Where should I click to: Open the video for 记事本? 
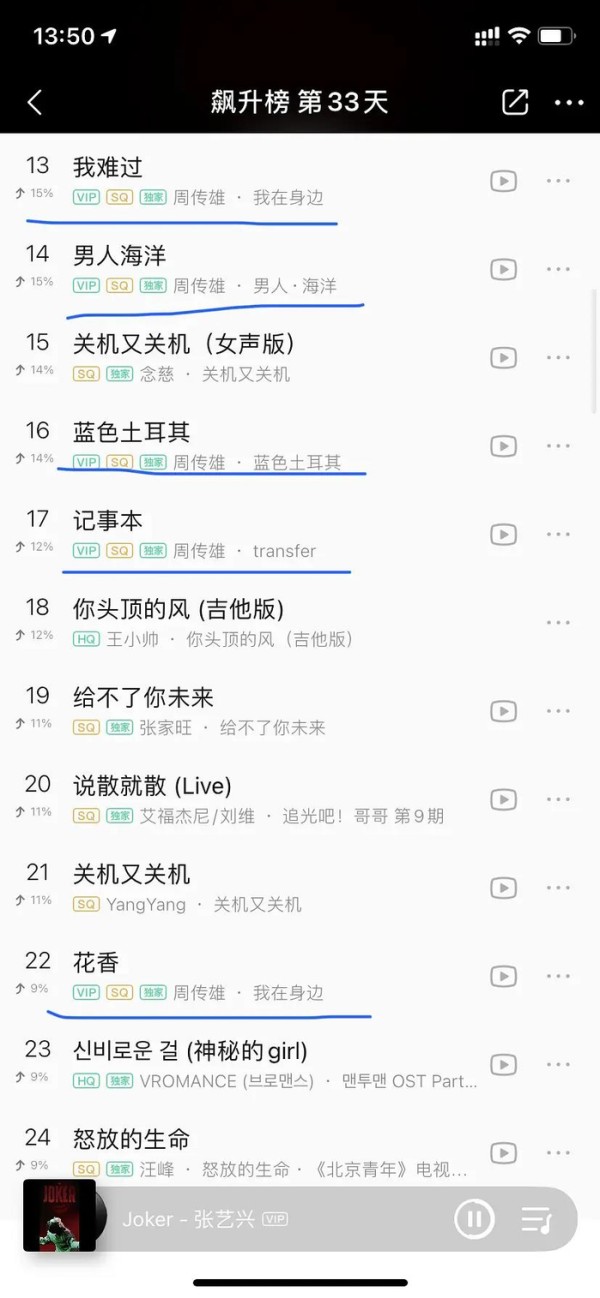[503, 535]
